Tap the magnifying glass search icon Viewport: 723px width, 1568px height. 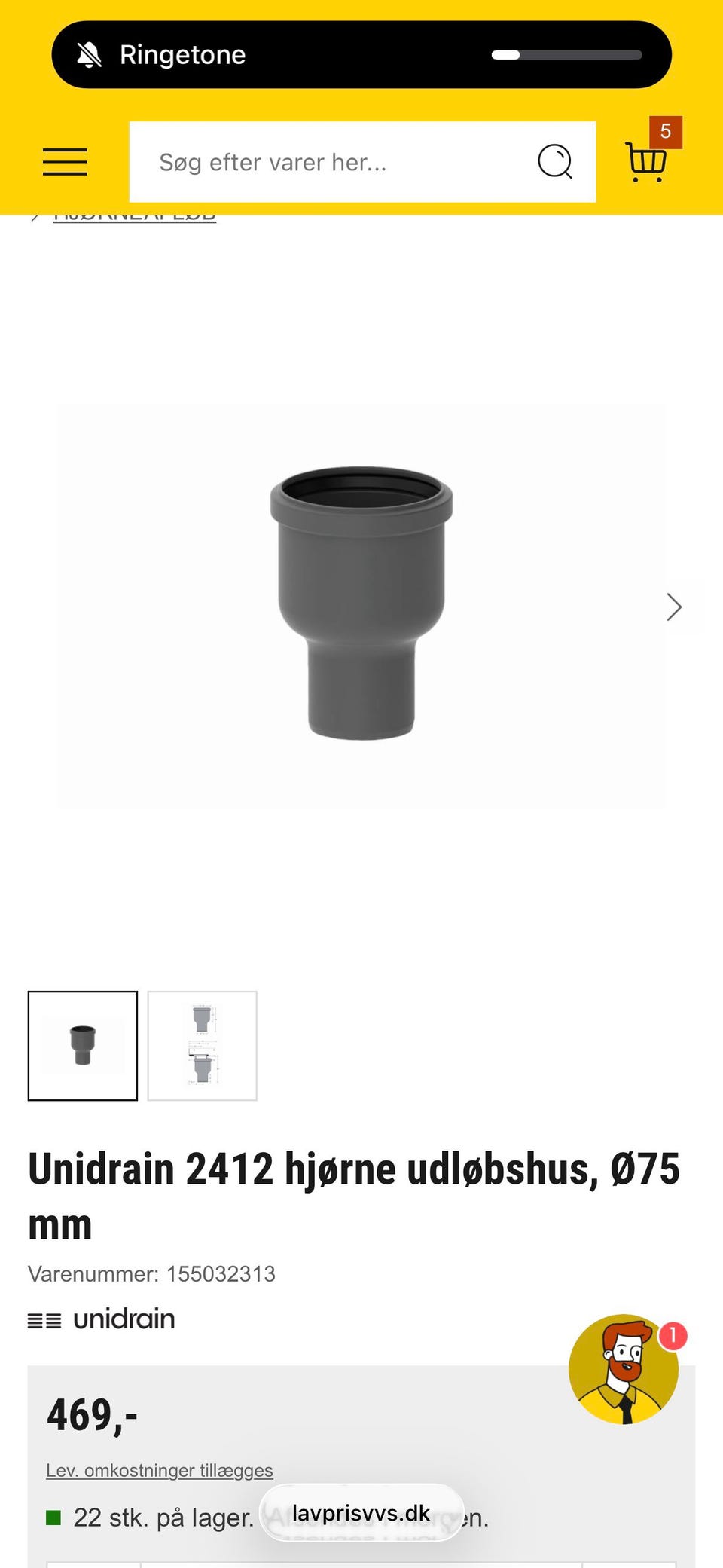pos(555,161)
